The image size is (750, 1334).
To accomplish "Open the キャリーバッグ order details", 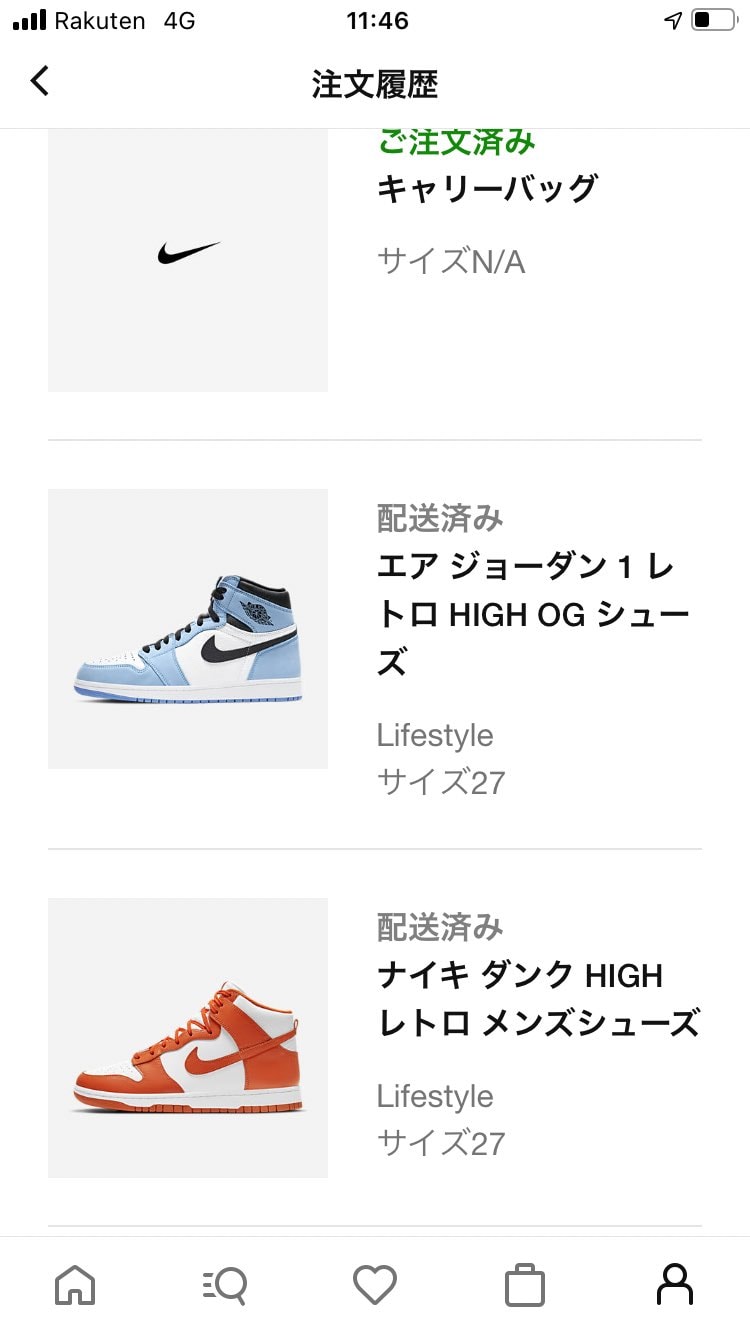I will point(487,187).
